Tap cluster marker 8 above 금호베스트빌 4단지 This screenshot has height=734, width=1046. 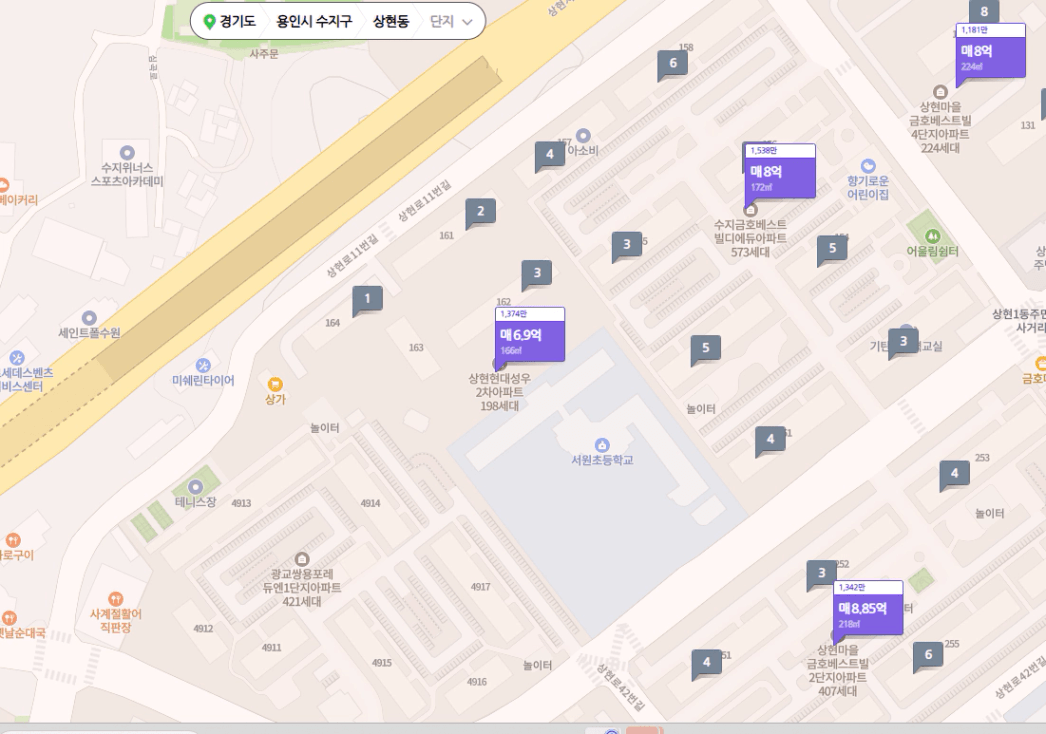pyautogui.click(x=984, y=11)
